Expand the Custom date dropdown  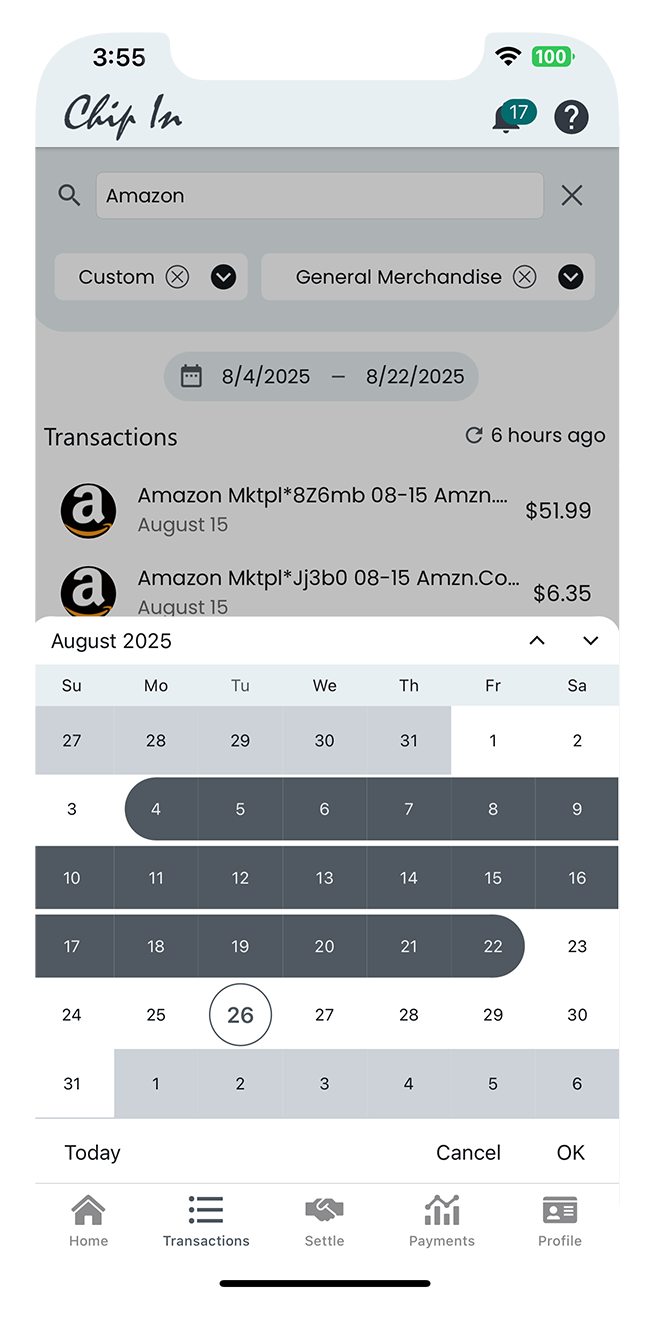tap(223, 277)
